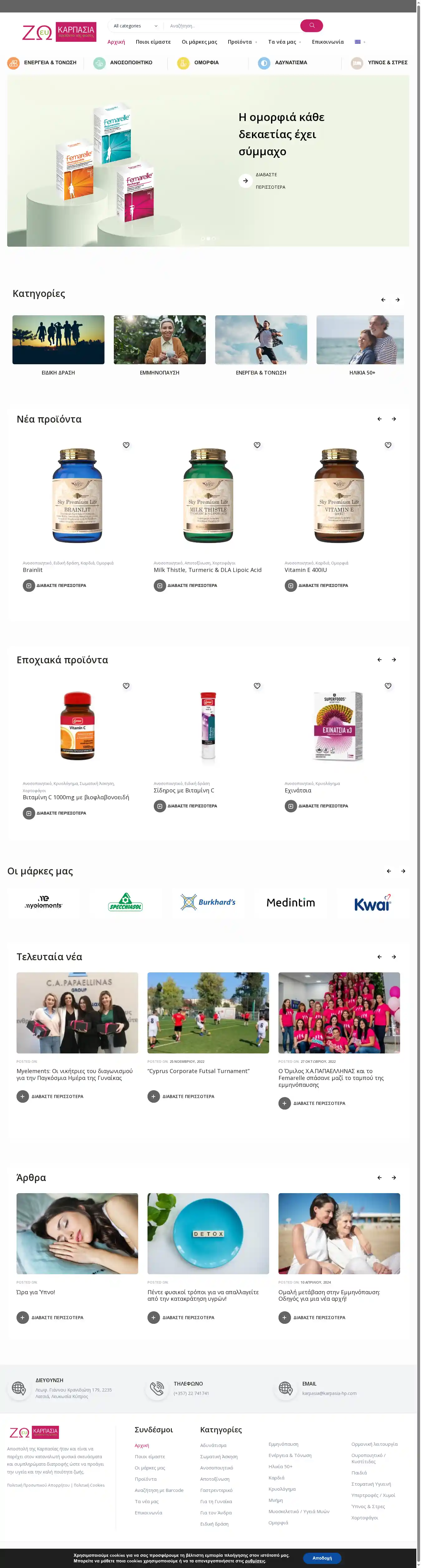Tap the banner's ΔΙΑΒΑΣΤΕ ΠΕΡΙΣΣΟΤΕΡΑ arrow button
The height and width of the screenshot is (1568, 421).
tap(245, 181)
